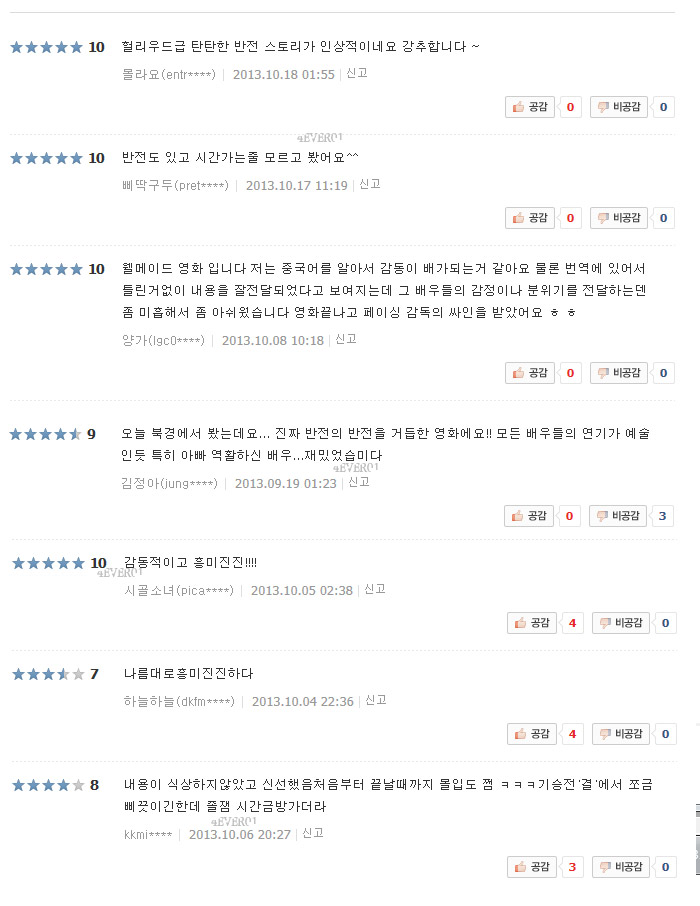Screen dimensions: 700x906
Task: Tap 비공감 on 양가's review
Action: (619, 373)
